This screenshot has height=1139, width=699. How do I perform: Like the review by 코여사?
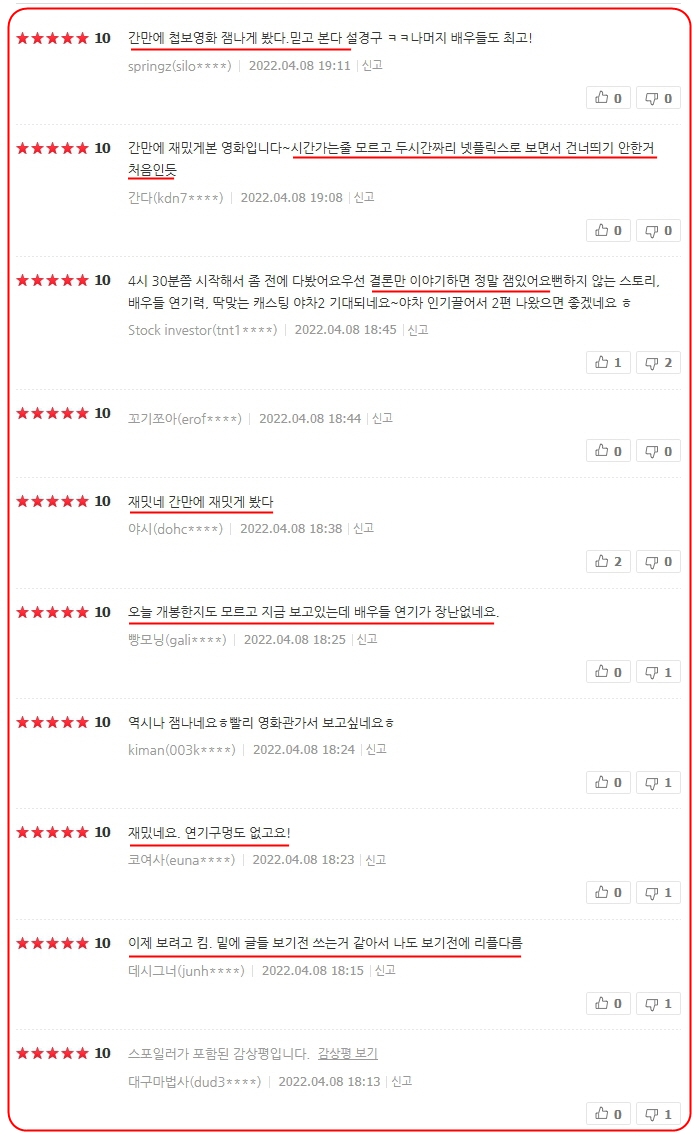(608, 893)
